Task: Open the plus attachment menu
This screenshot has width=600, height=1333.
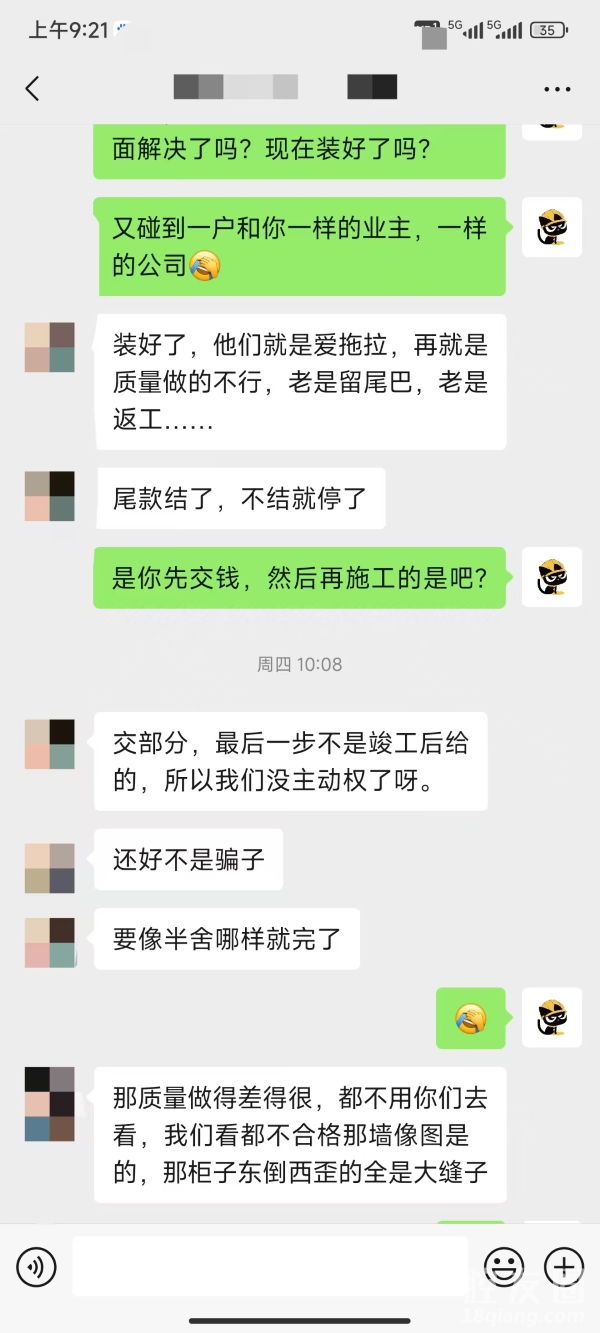Action: point(564,1268)
